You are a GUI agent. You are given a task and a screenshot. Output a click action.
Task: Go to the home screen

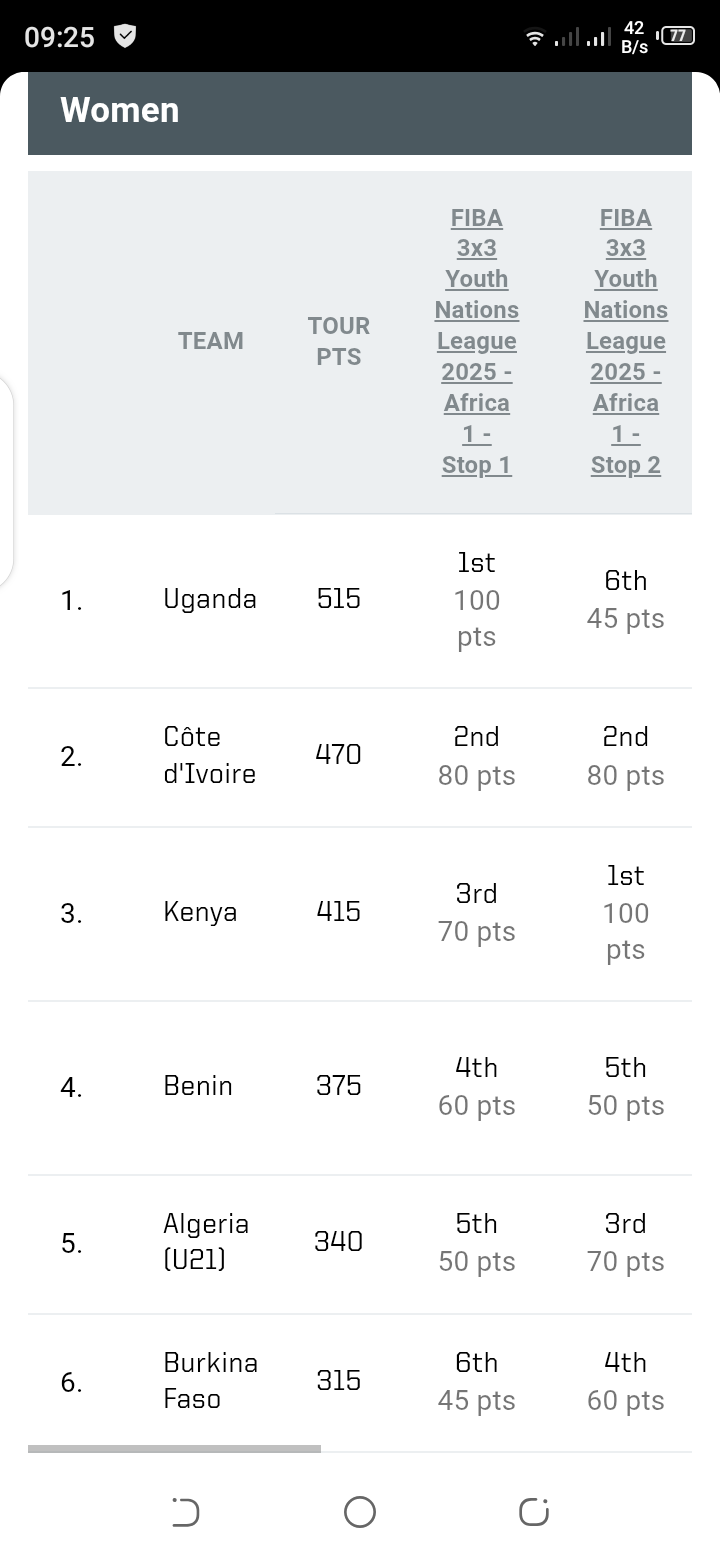click(x=360, y=1512)
